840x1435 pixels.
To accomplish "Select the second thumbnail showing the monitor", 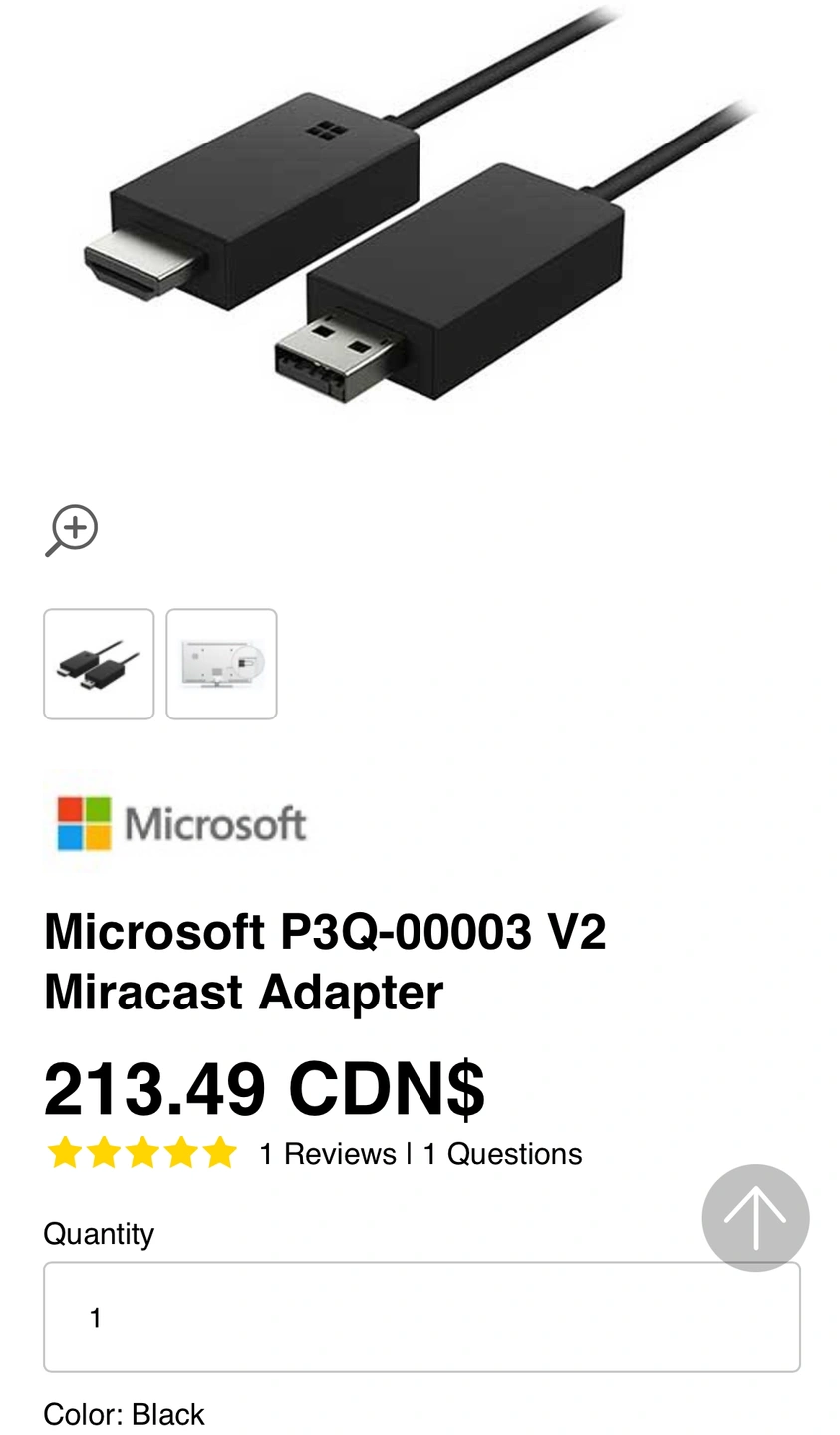I will (221, 664).
